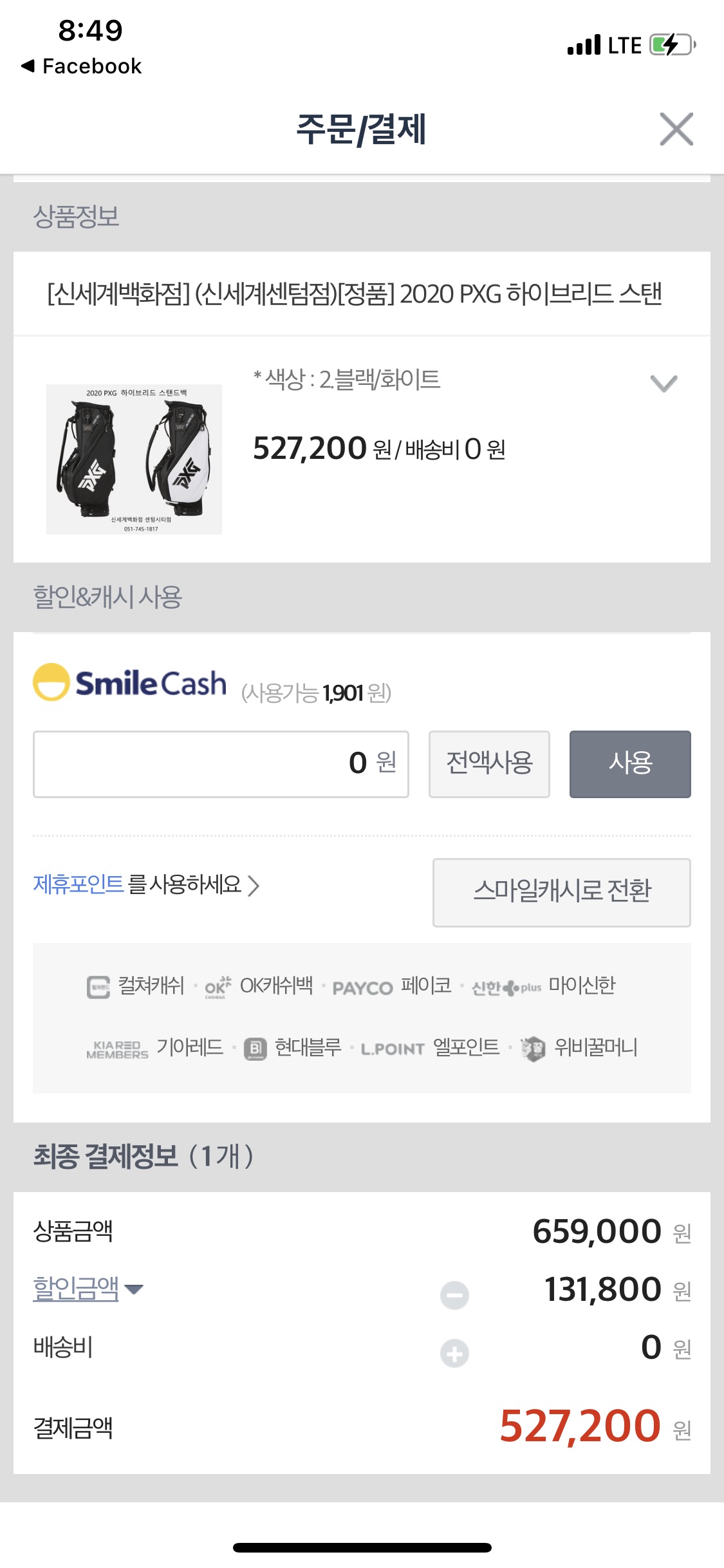Open the PXG golf bag product image

(134, 459)
